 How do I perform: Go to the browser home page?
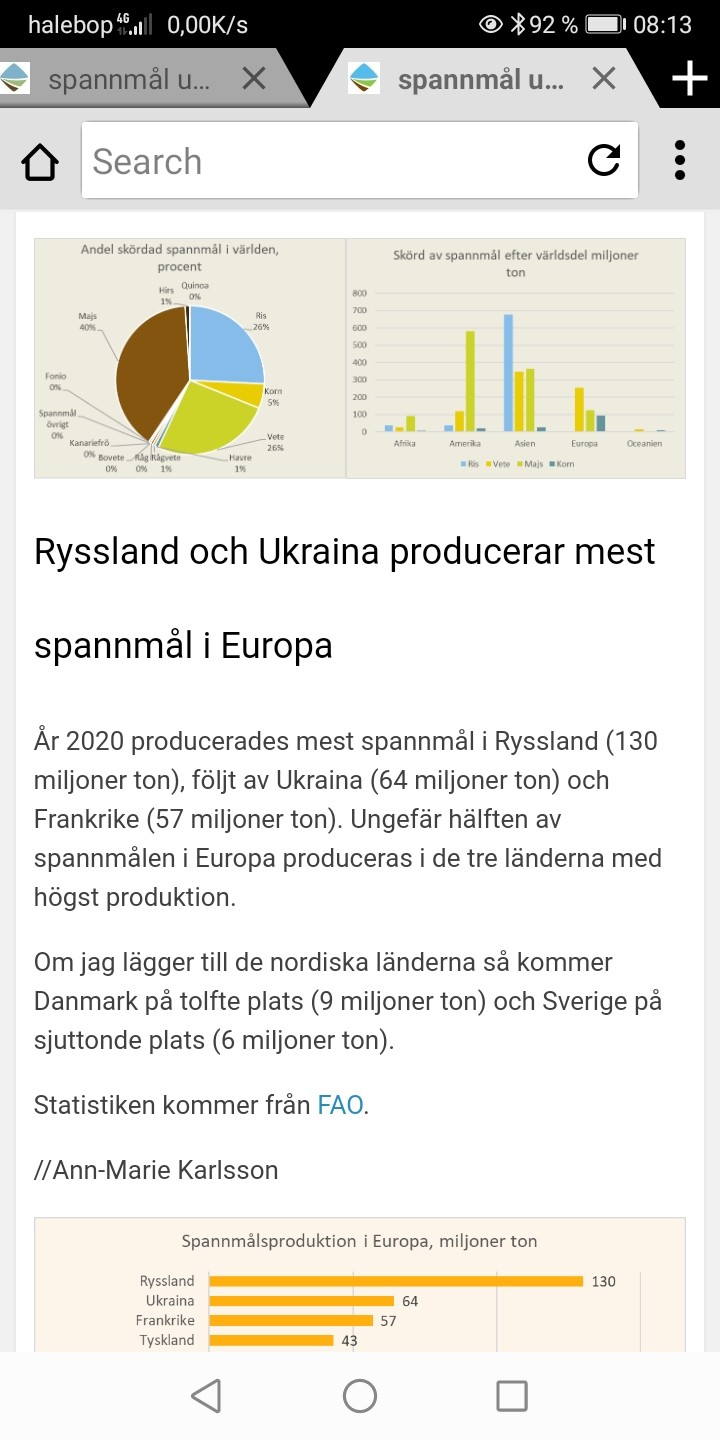coord(40,161)
